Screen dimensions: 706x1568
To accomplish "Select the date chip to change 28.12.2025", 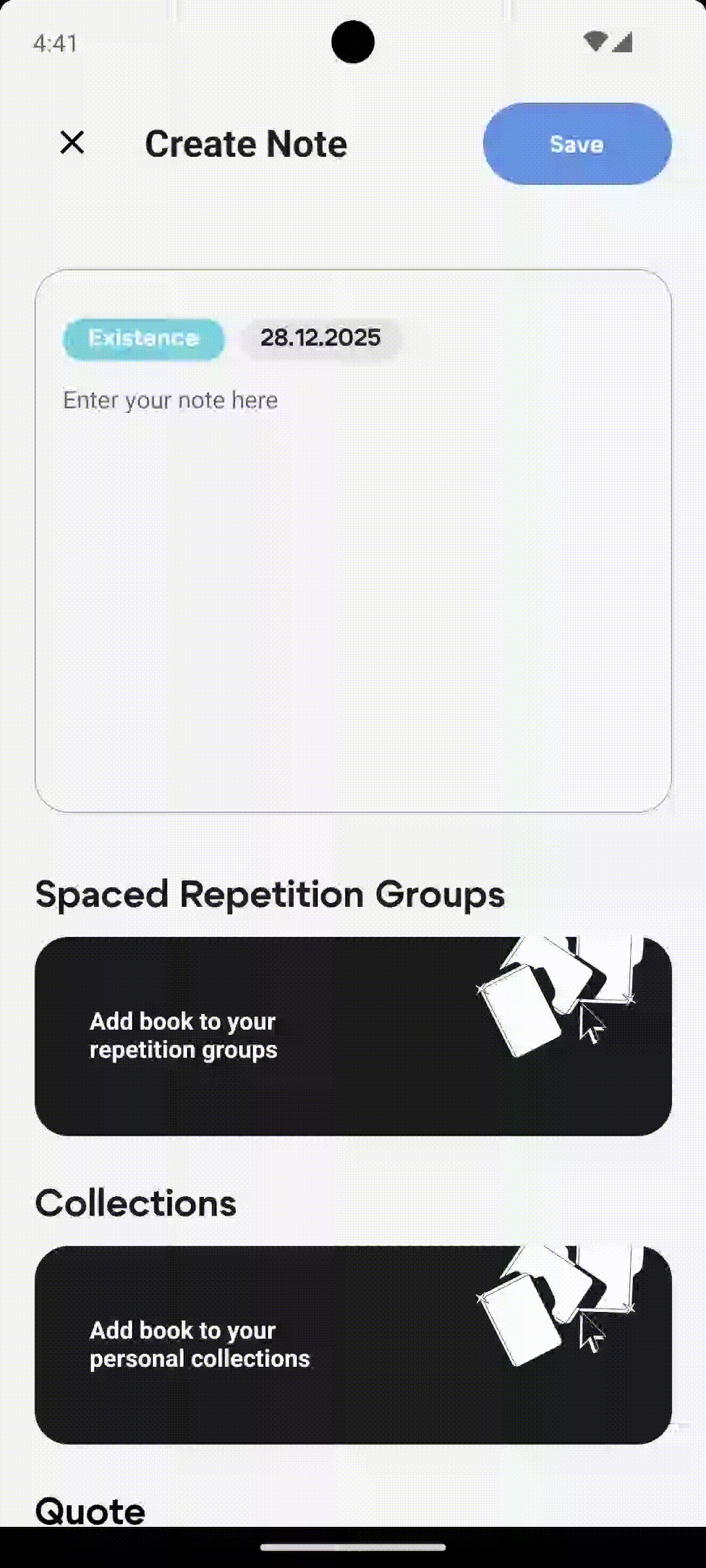I will point(320,337).
